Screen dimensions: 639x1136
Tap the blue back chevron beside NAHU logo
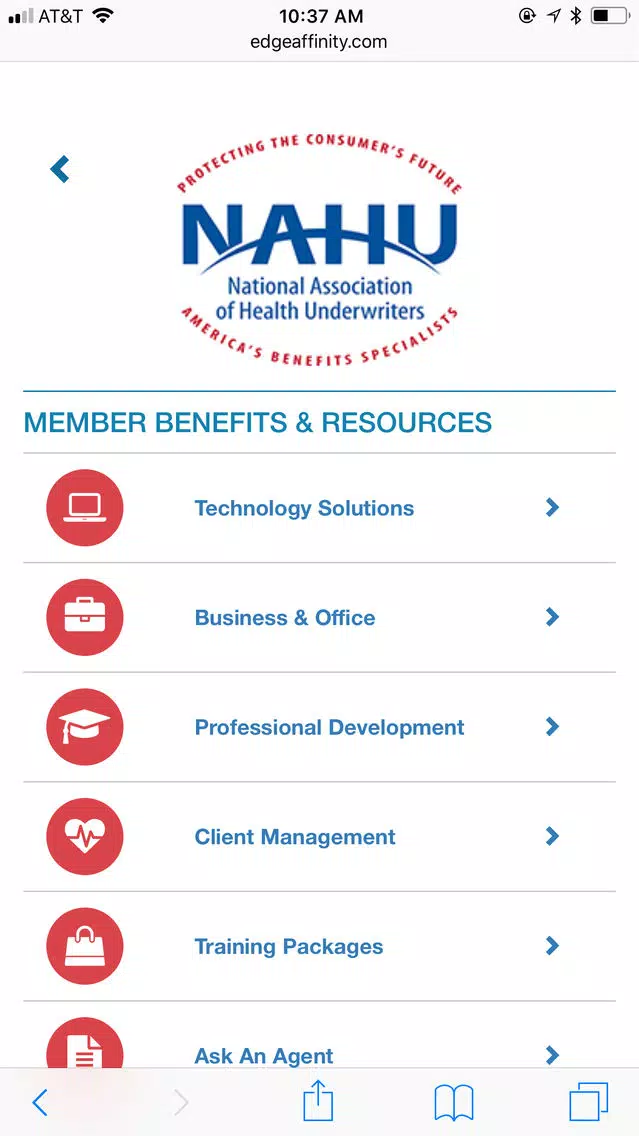tap(60, 169)
